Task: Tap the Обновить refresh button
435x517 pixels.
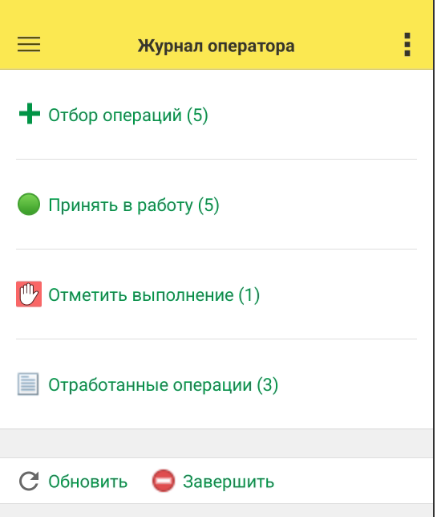Action: point(73,481)
